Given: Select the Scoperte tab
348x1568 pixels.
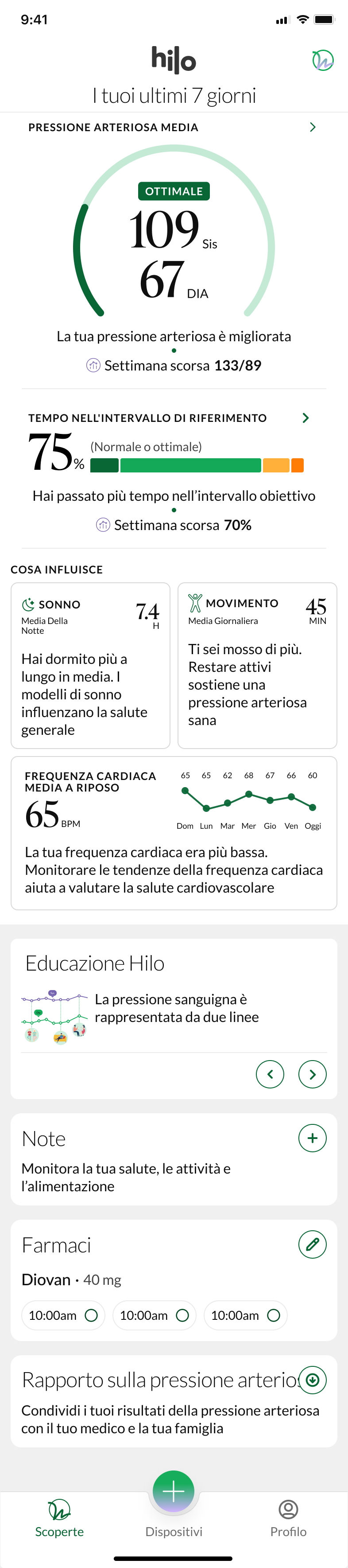Looking at the screenshot, I should (60, 1519).
